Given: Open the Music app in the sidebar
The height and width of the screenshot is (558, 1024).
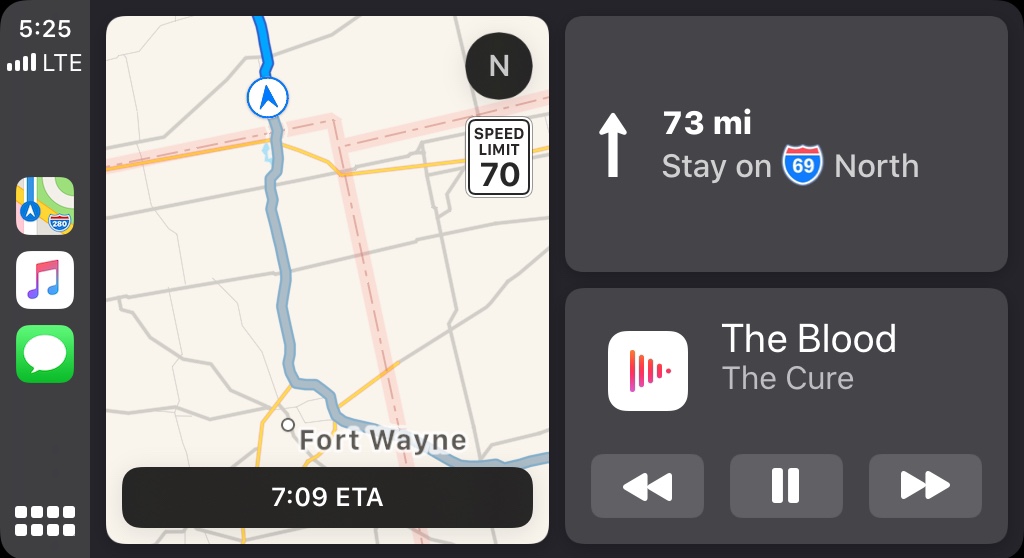Looking at the screenshot, I should [x=45, y=280].
